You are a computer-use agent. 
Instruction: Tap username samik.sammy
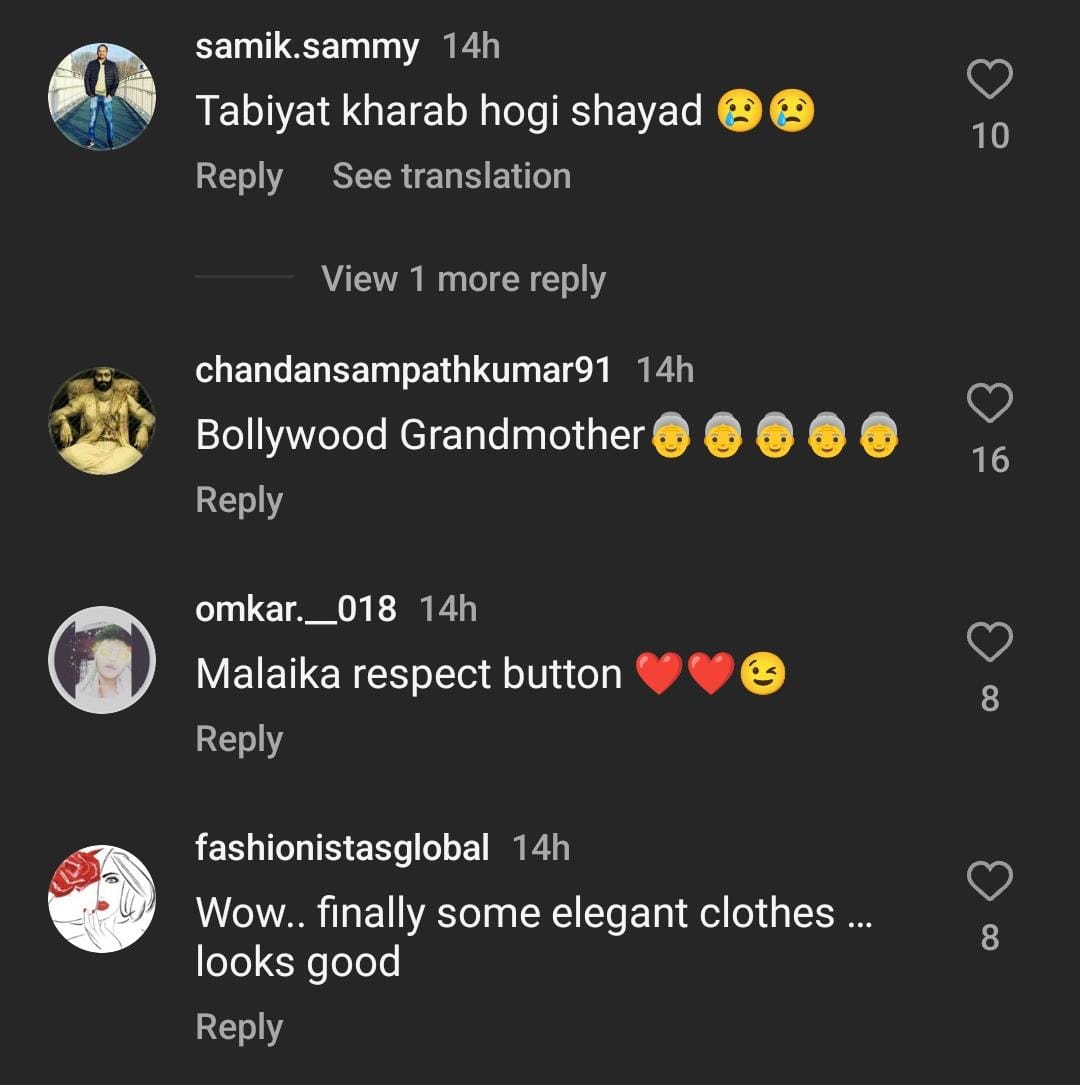307,46
